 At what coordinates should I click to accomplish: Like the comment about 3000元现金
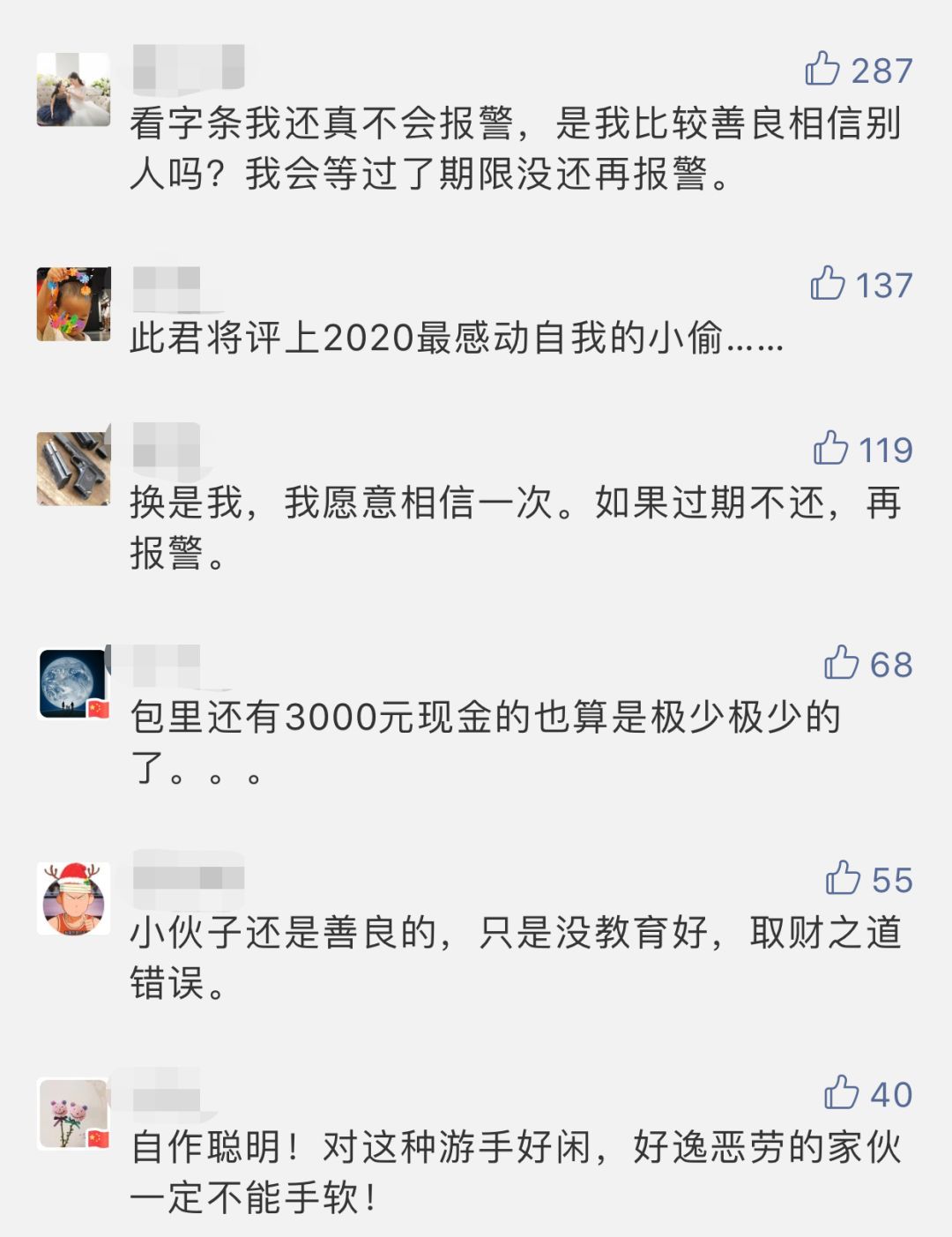point(841,663)
